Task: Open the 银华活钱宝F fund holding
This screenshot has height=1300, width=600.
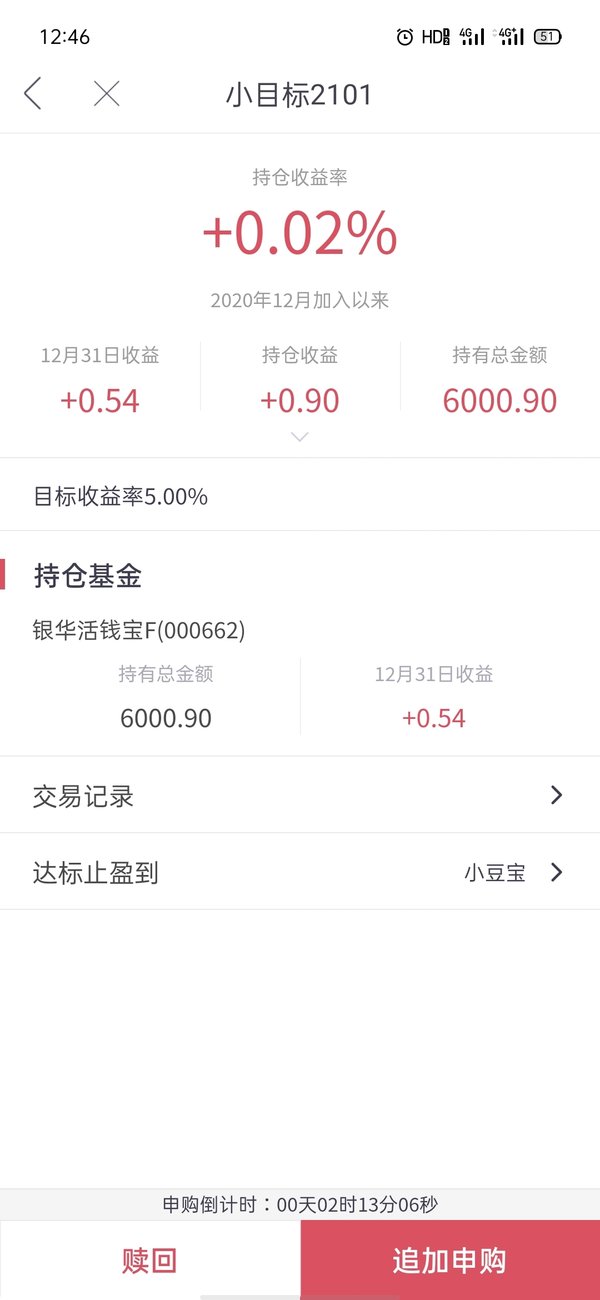Action: (x=300, y=678)
